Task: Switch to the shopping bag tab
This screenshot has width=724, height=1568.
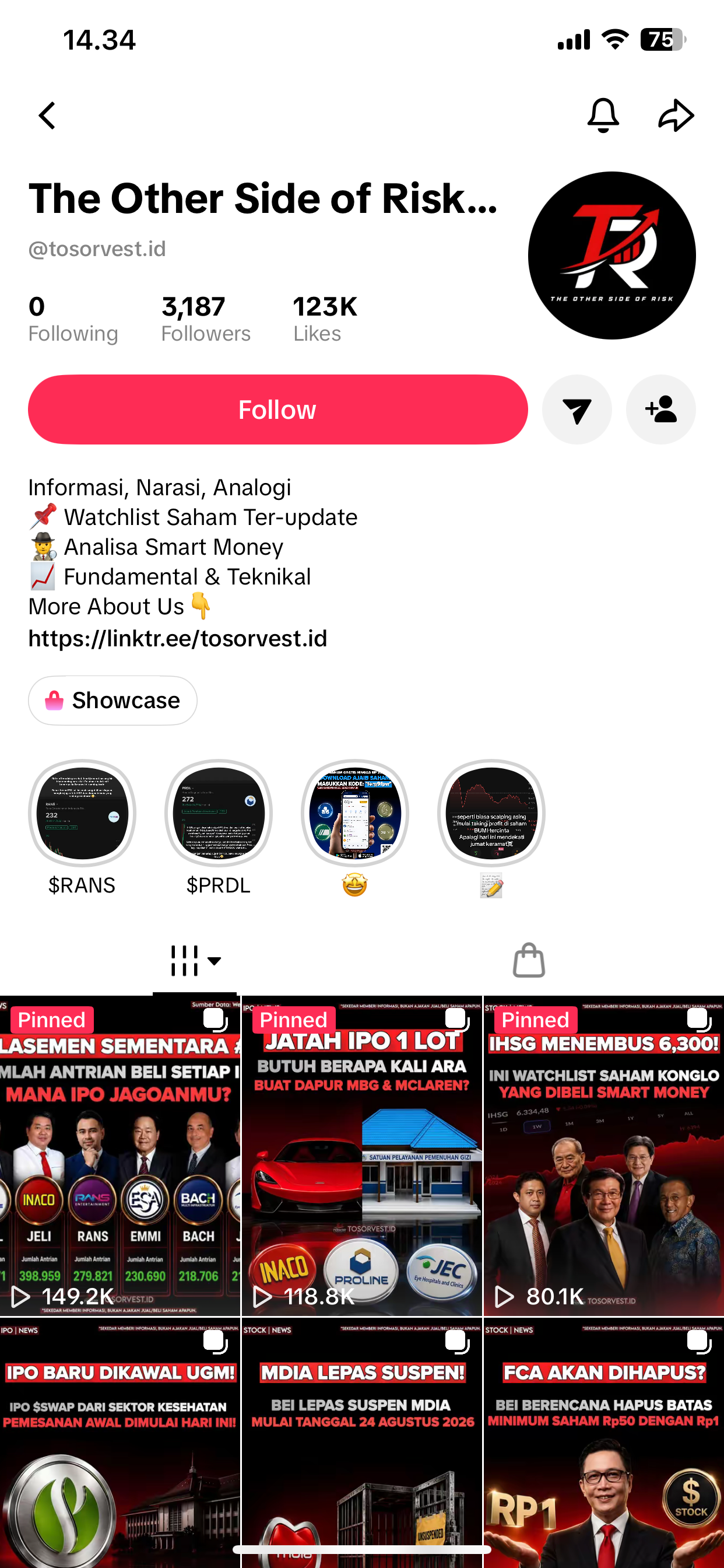Action: (x=529, y=961)
